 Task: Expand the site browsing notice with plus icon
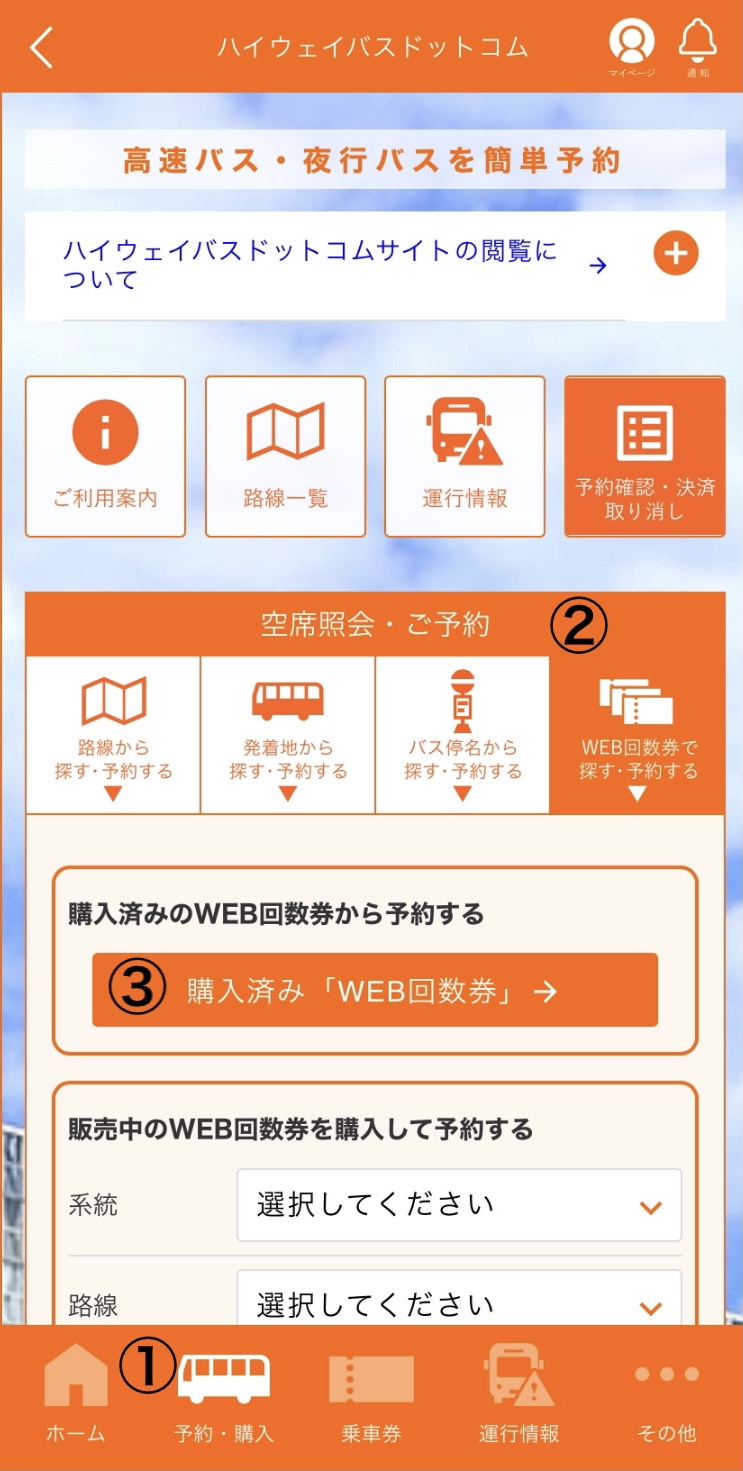click(x=676, y=254)
